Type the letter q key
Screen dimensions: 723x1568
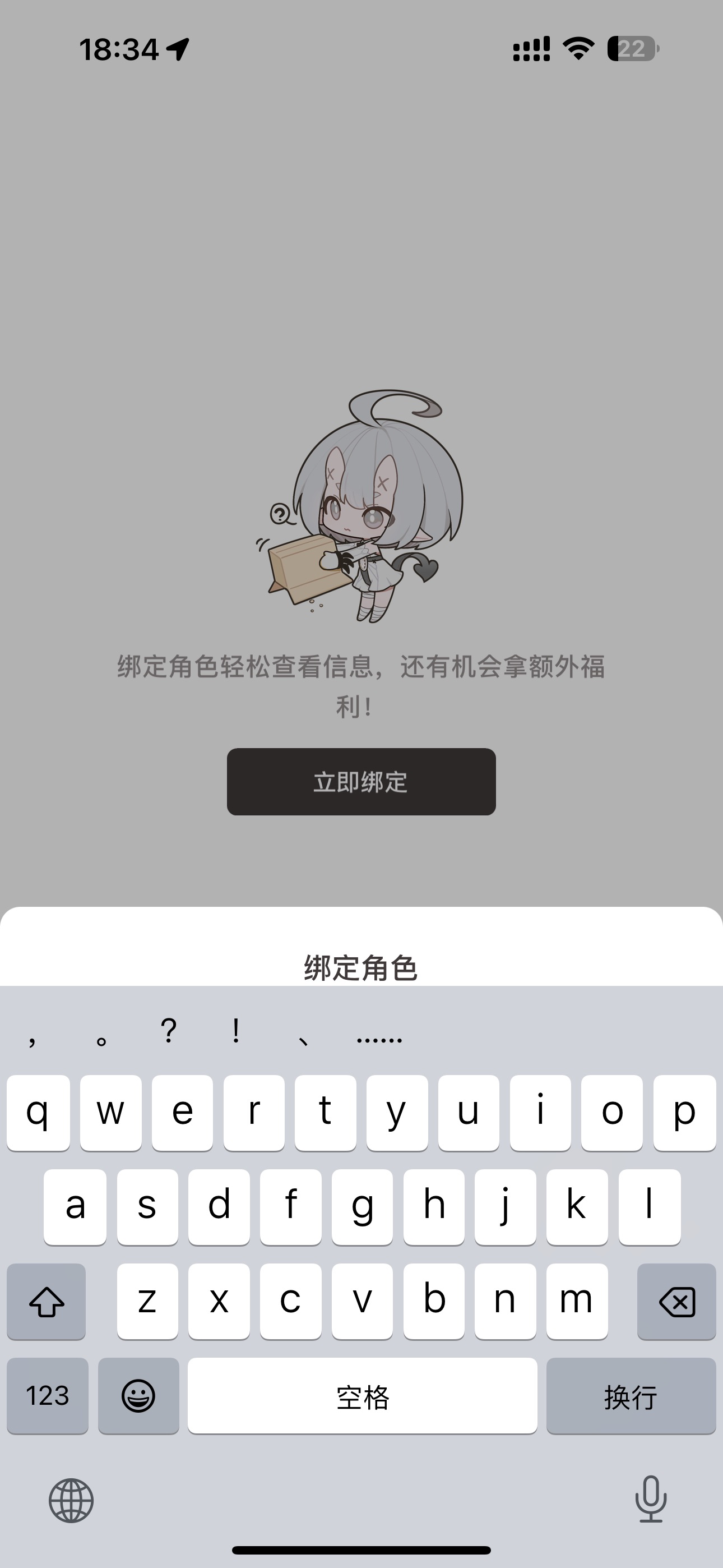click(x=38, y=1112)
